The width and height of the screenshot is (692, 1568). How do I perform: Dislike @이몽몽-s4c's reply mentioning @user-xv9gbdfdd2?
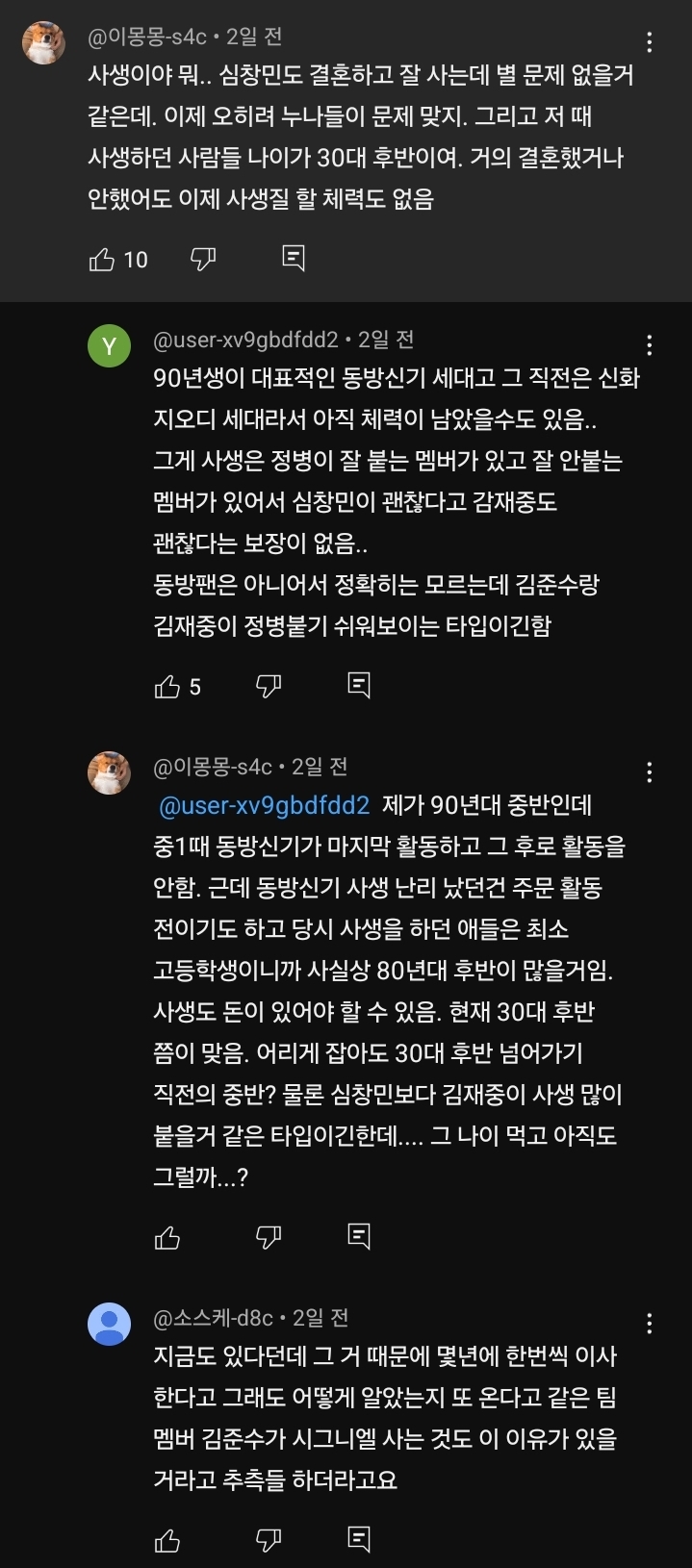[x=269, y=1237]
